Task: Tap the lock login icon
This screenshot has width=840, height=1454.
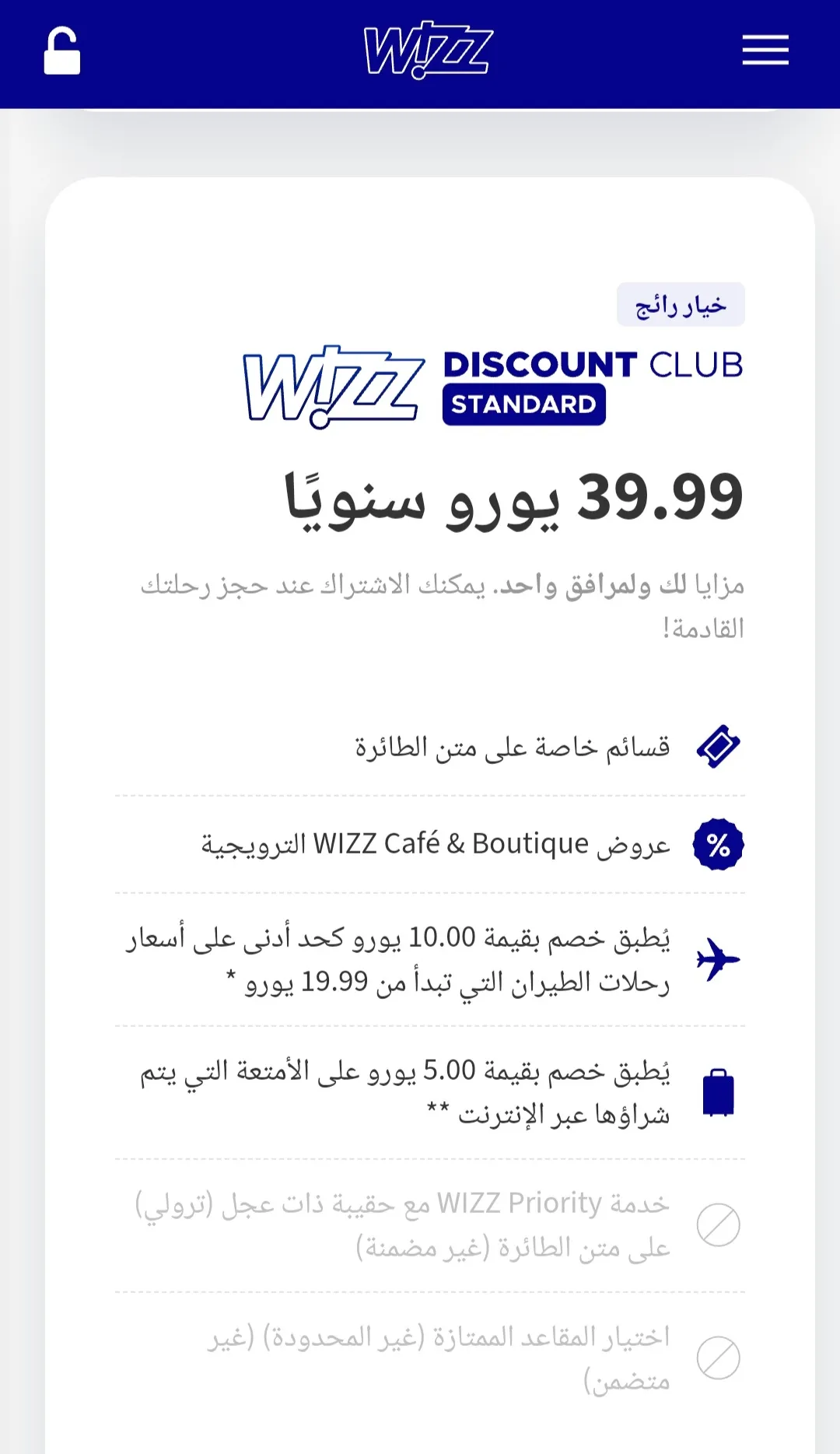Action: point(62,51)
